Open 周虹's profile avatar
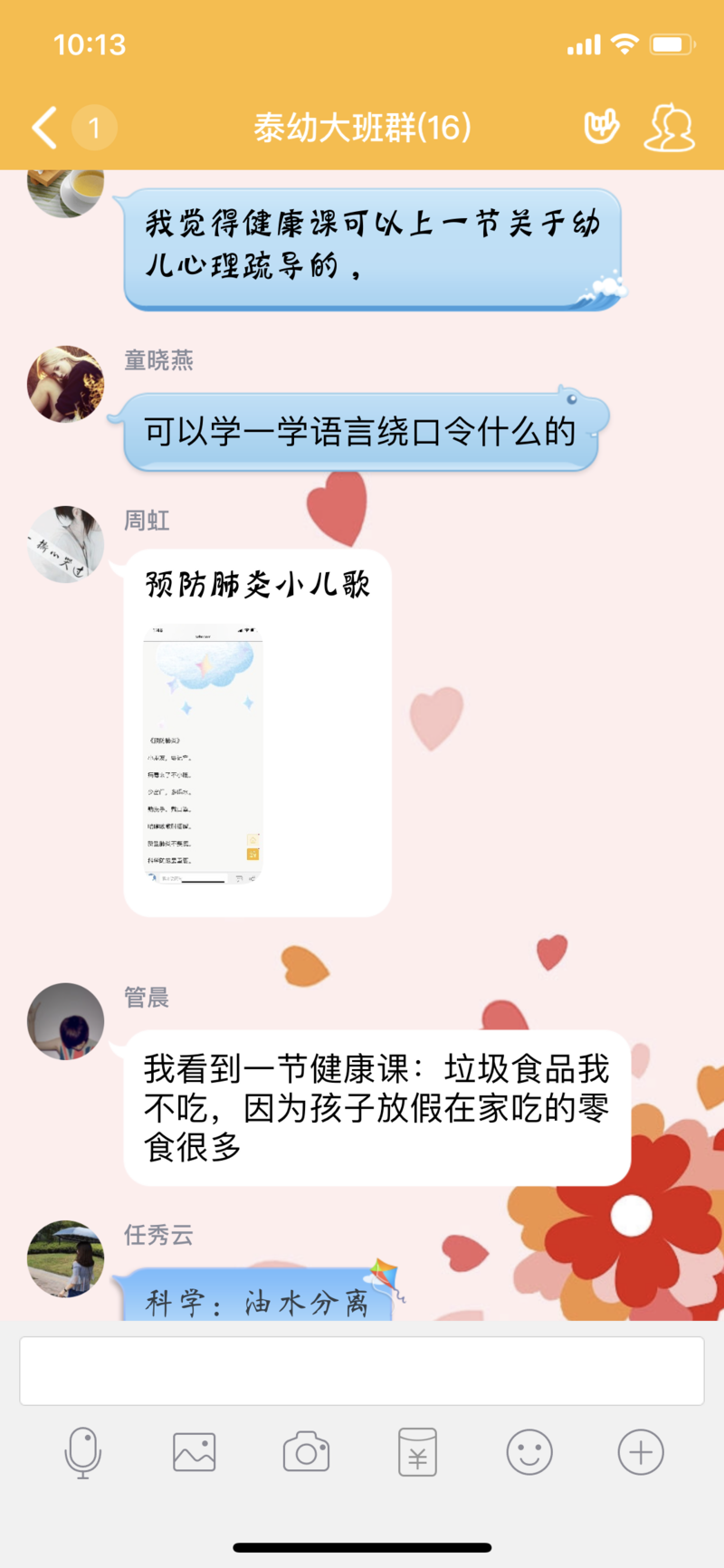724x1568 pixels. (65, 544)
